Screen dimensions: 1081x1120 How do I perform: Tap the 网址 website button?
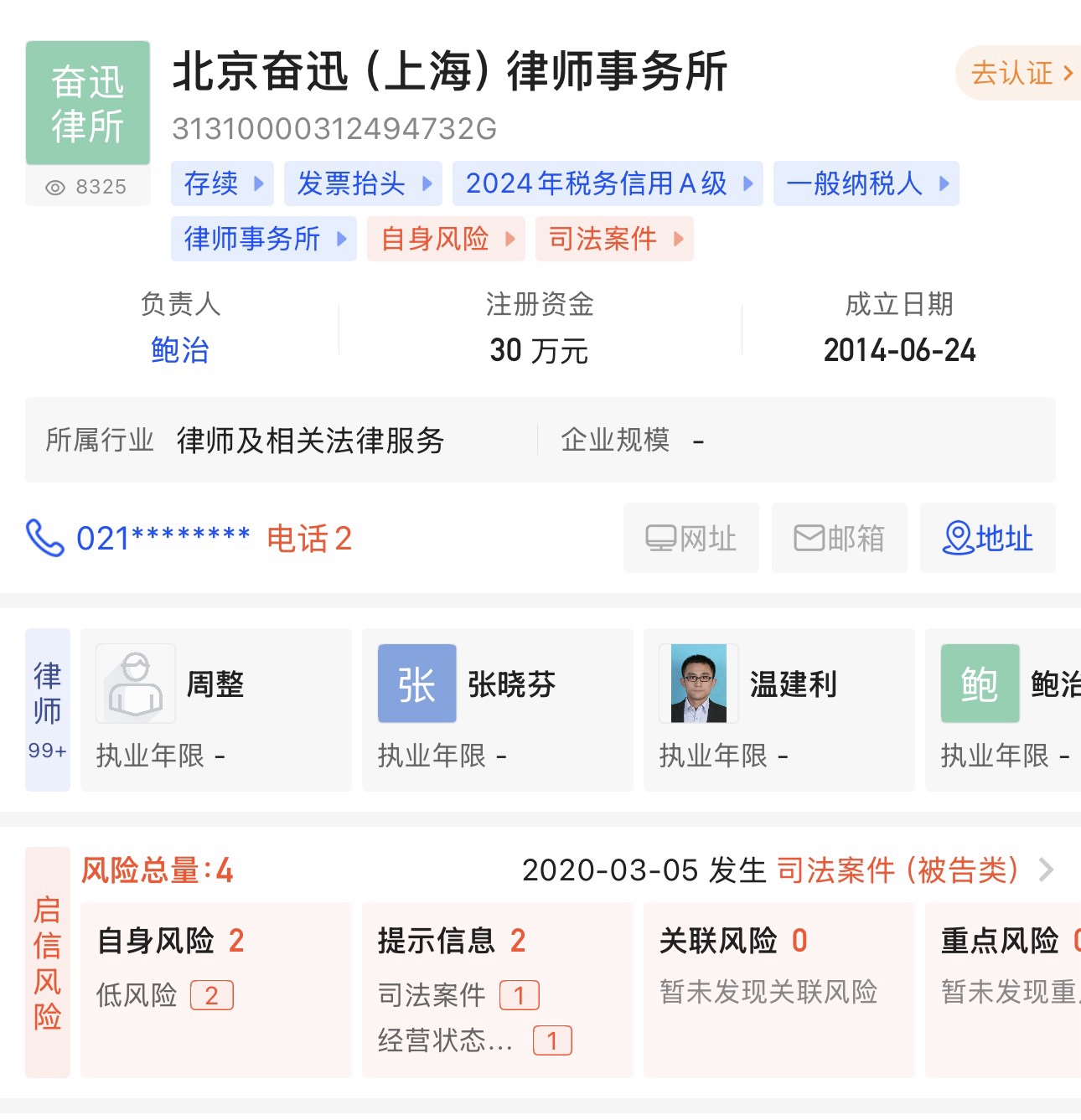click(691, 538)
